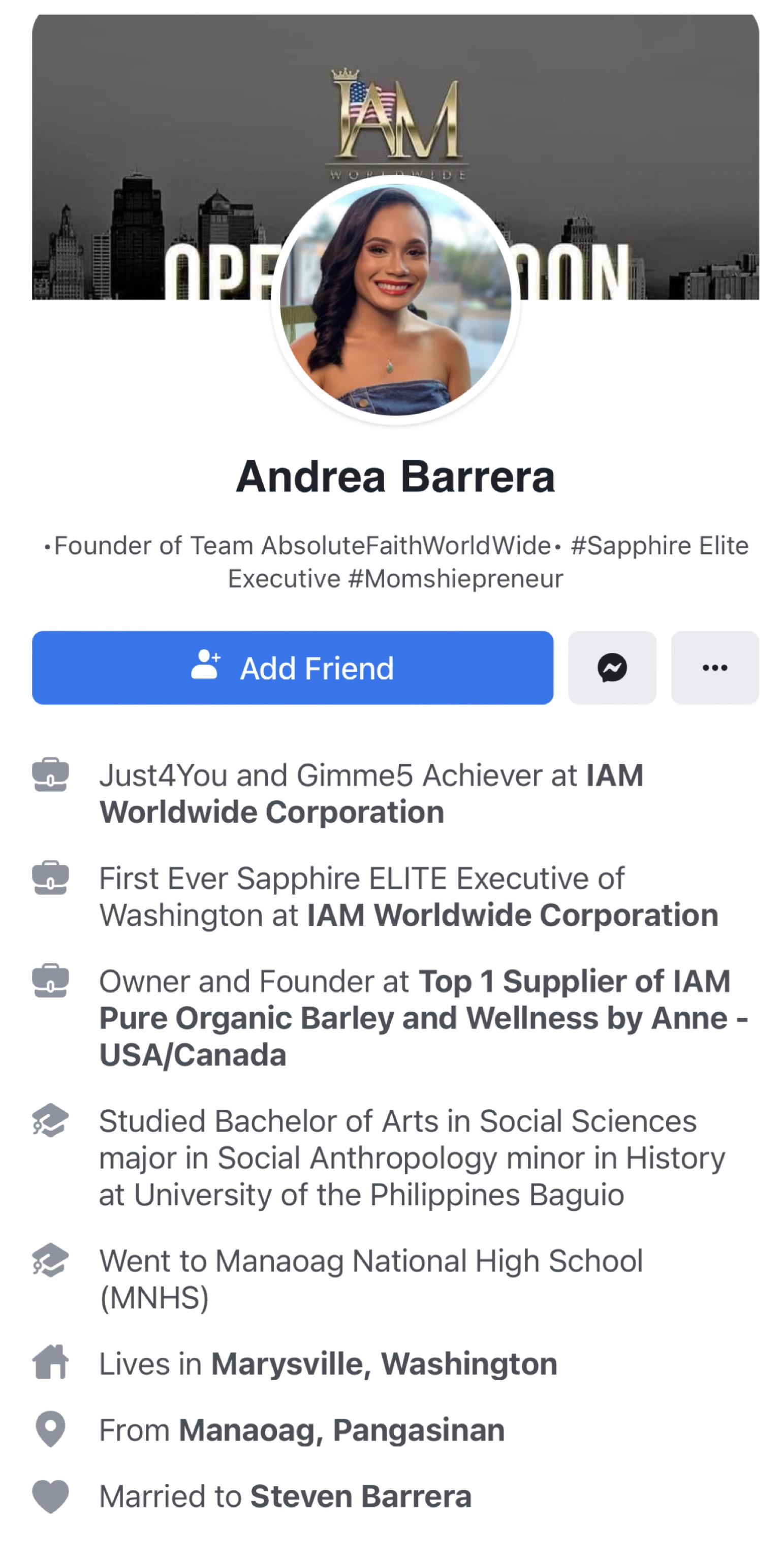Screen dimensions: 784x1561
Task: Visit Steven Barrera's profile
Action: 360,1496
